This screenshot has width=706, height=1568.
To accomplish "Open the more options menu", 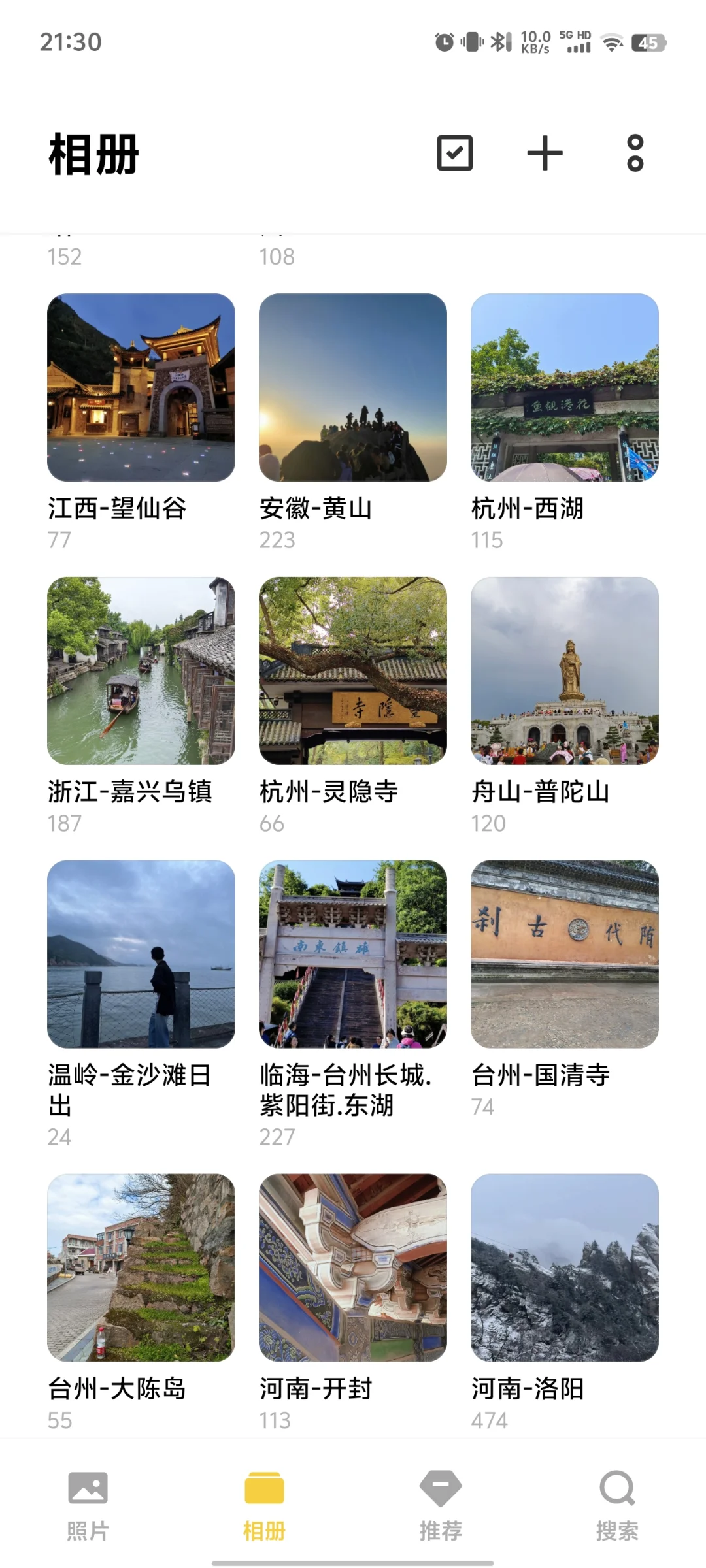I will tap(635, 154).
